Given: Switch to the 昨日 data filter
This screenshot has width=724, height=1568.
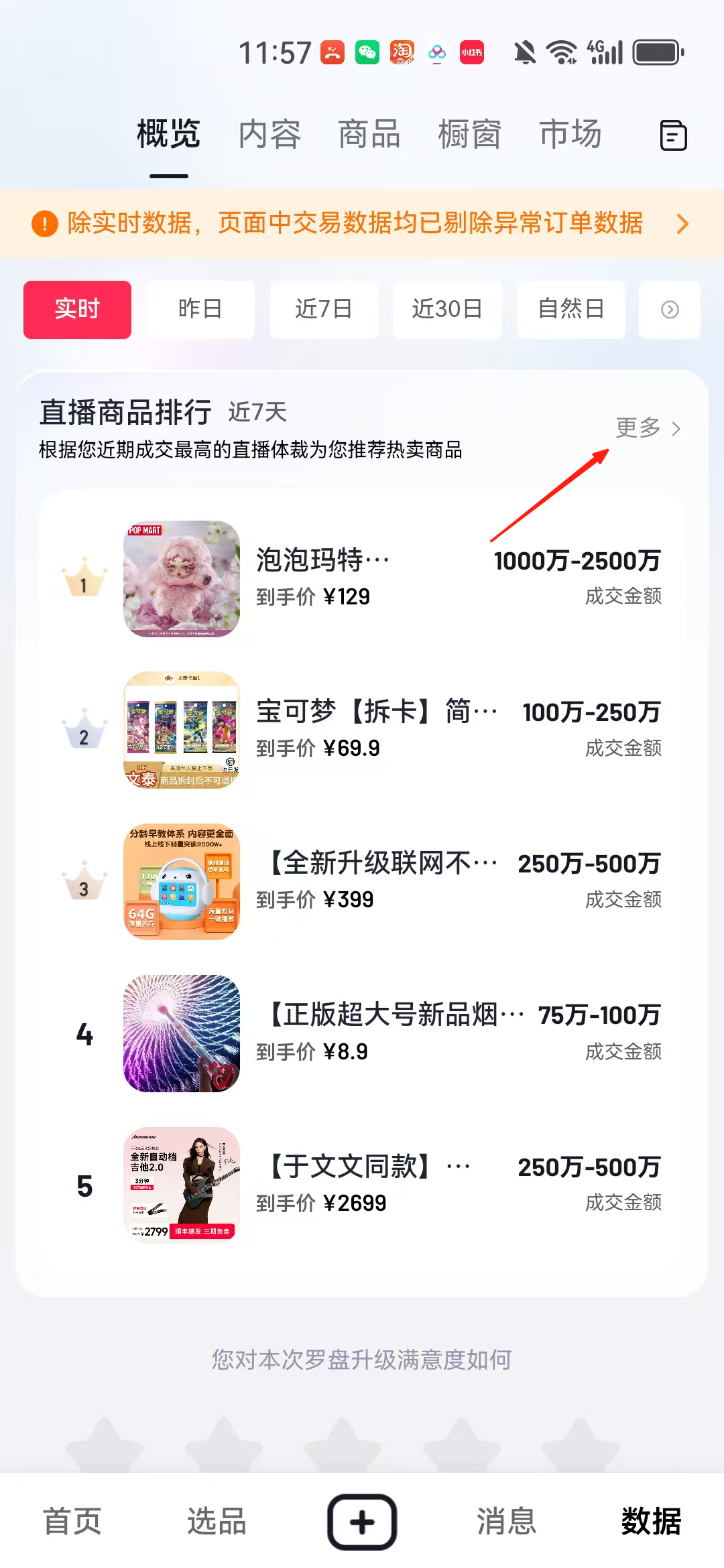Looking at the screenshot, I should [x=200, y=310].
